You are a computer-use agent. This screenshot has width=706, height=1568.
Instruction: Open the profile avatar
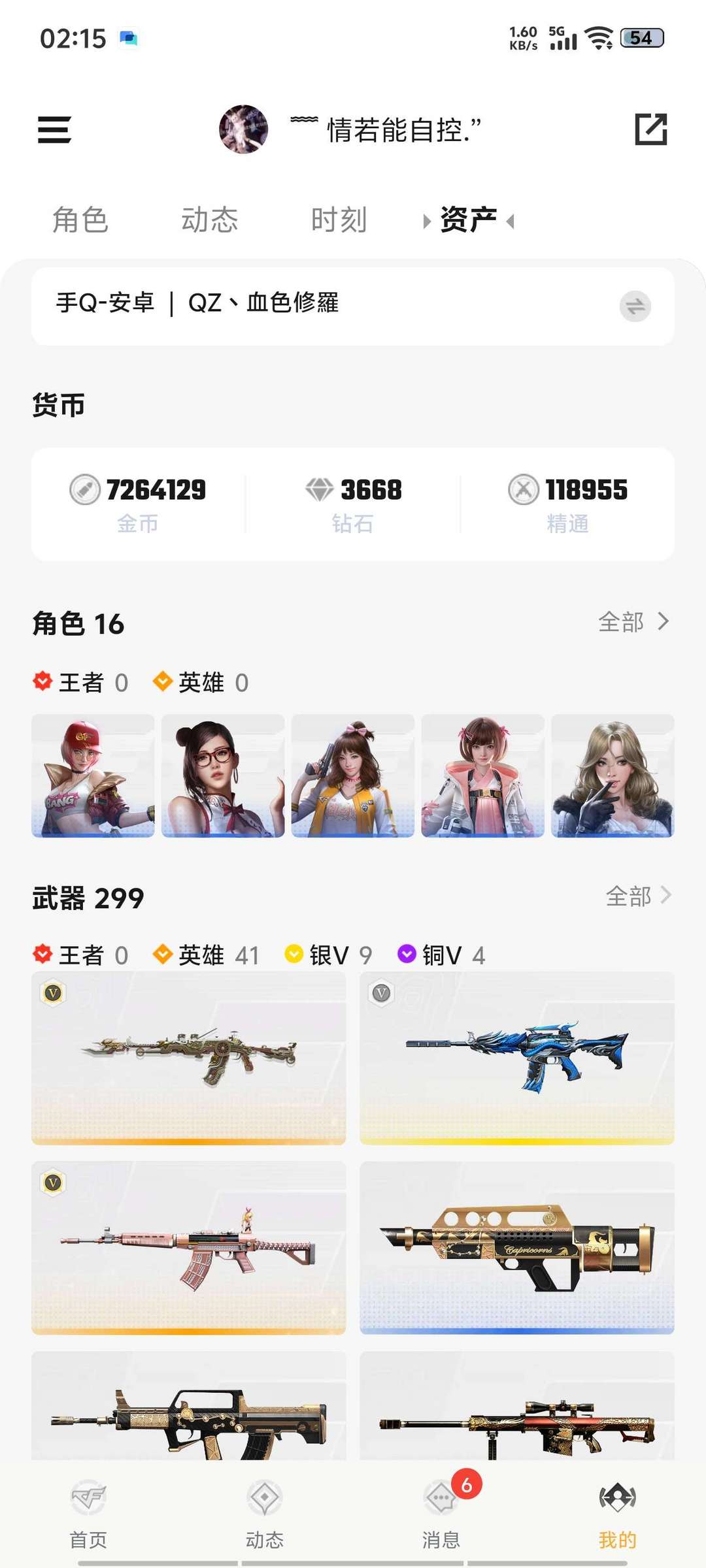click(243, 129)
